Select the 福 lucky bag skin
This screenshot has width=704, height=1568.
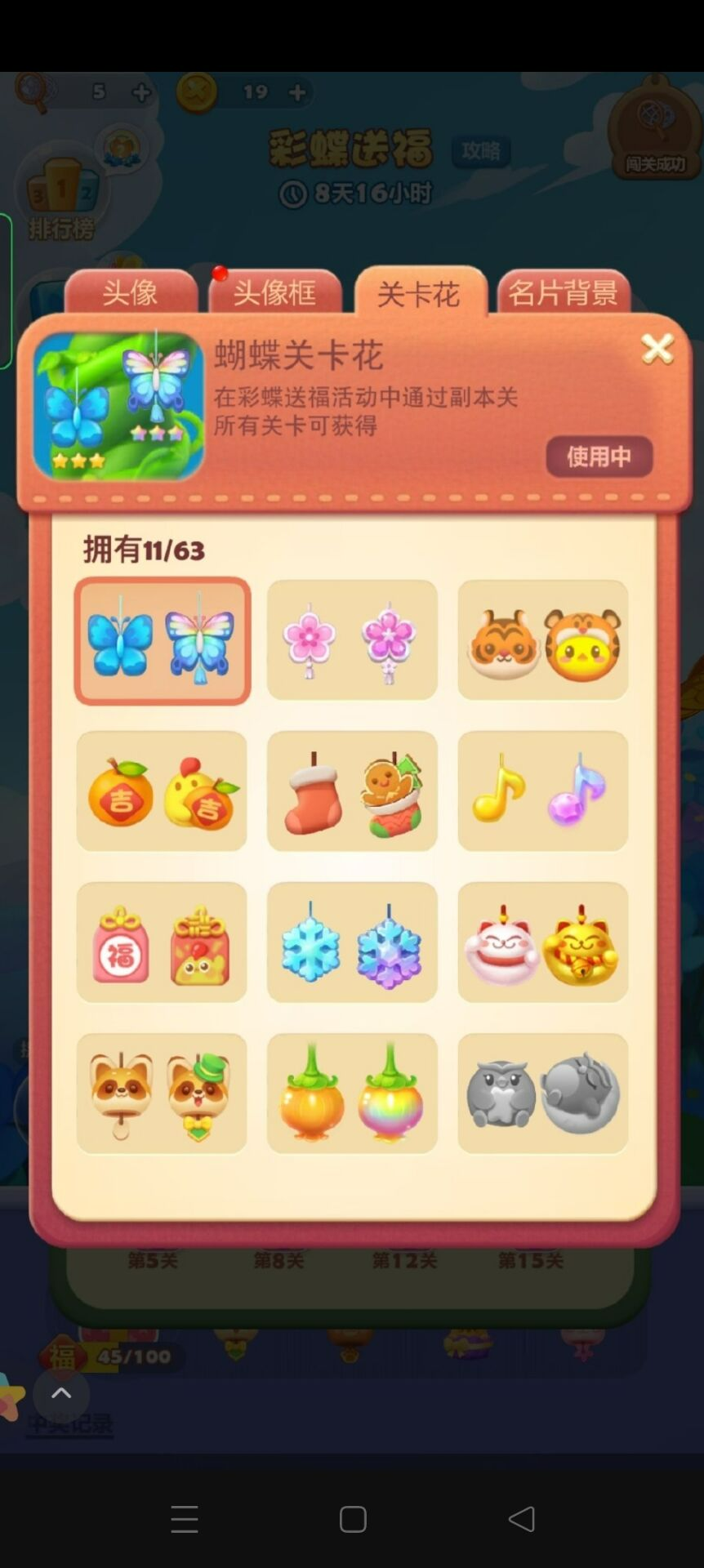(x=162, y=942)
